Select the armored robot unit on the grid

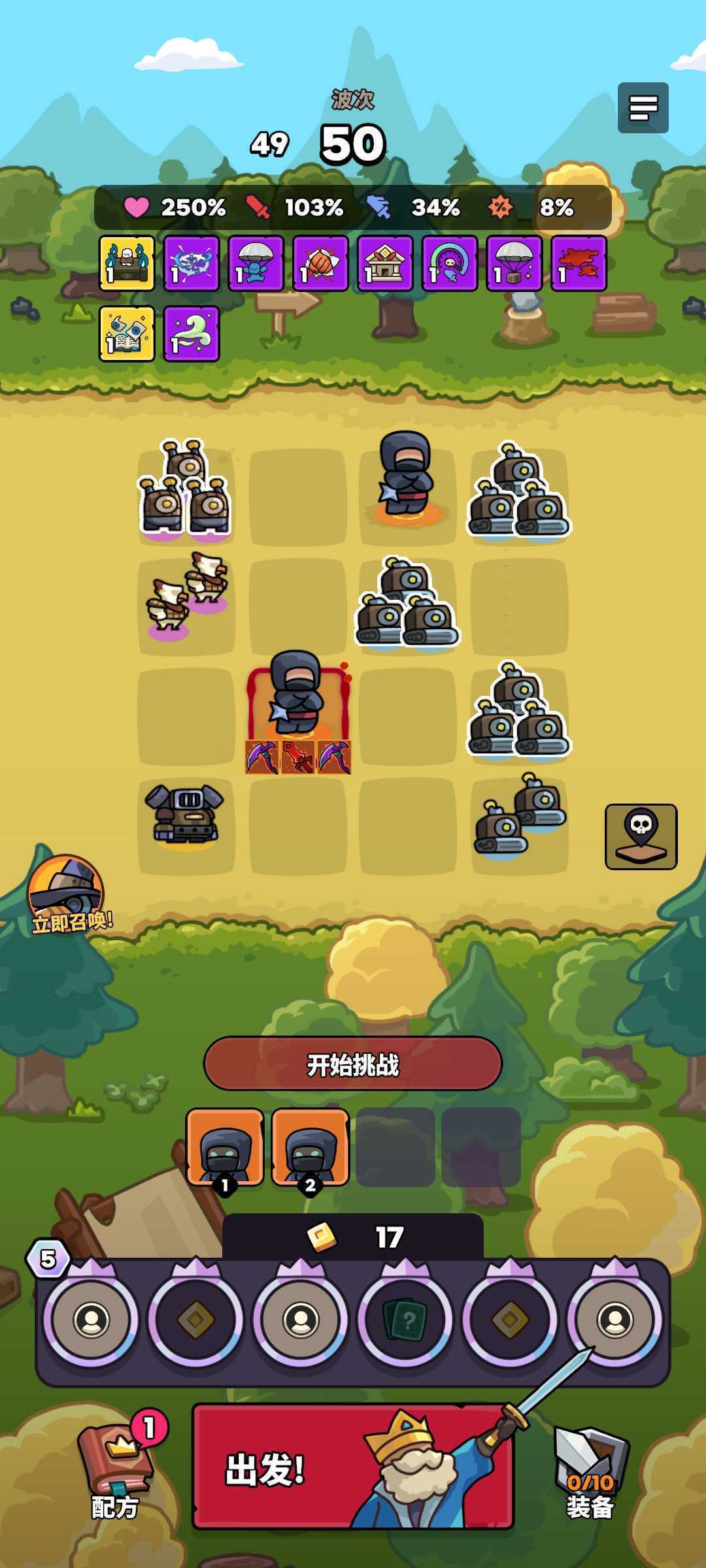[x=186, y=814]
